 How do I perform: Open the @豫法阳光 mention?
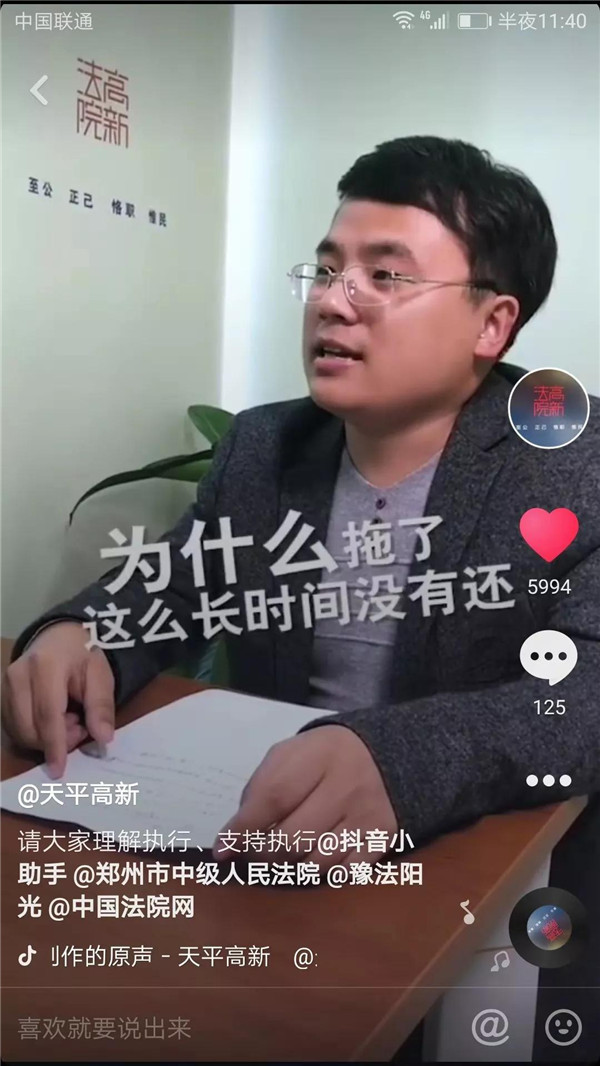[x=374, y=873]
